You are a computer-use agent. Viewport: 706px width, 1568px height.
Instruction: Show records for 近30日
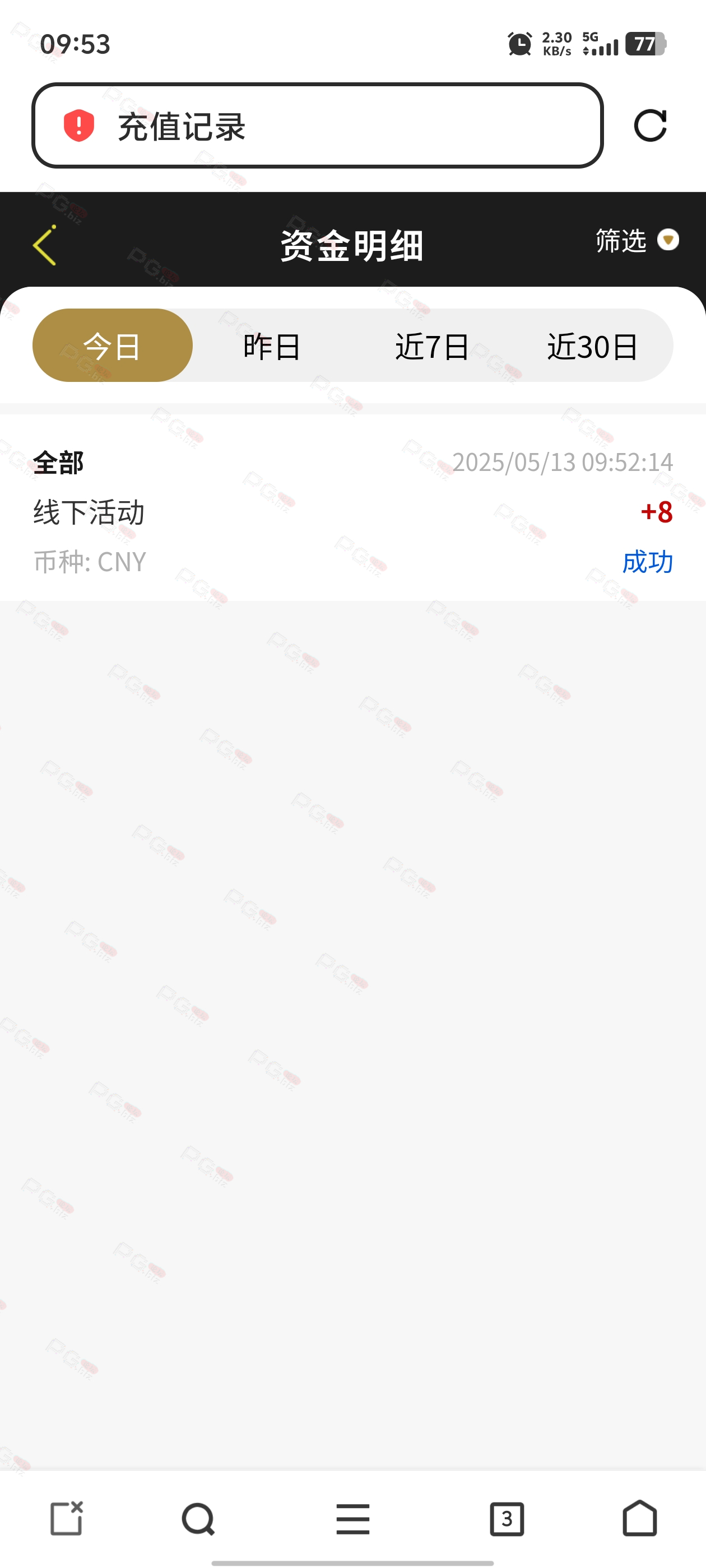point(592,345)
